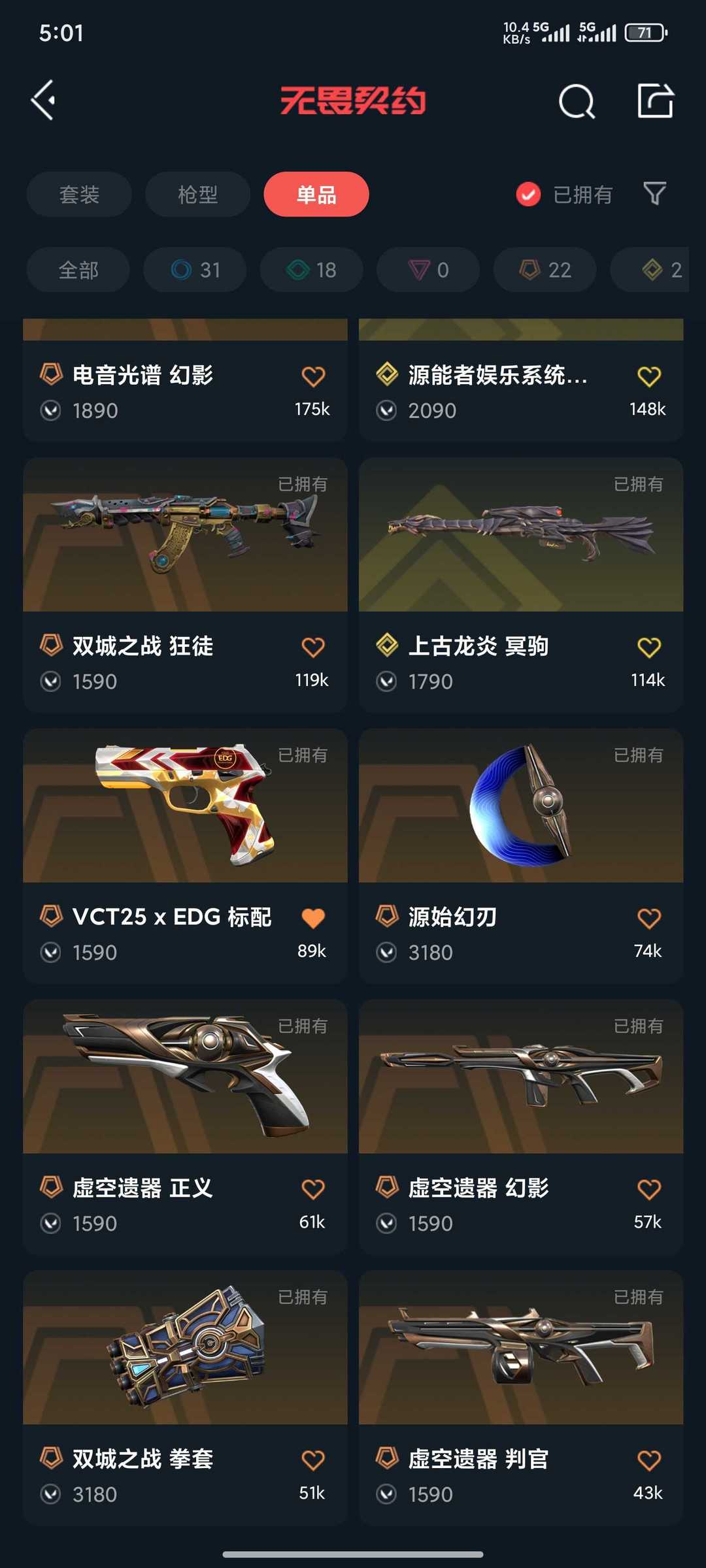Switch to the 套装 tab
706x1568 pixels.
(x=79, y=194)
